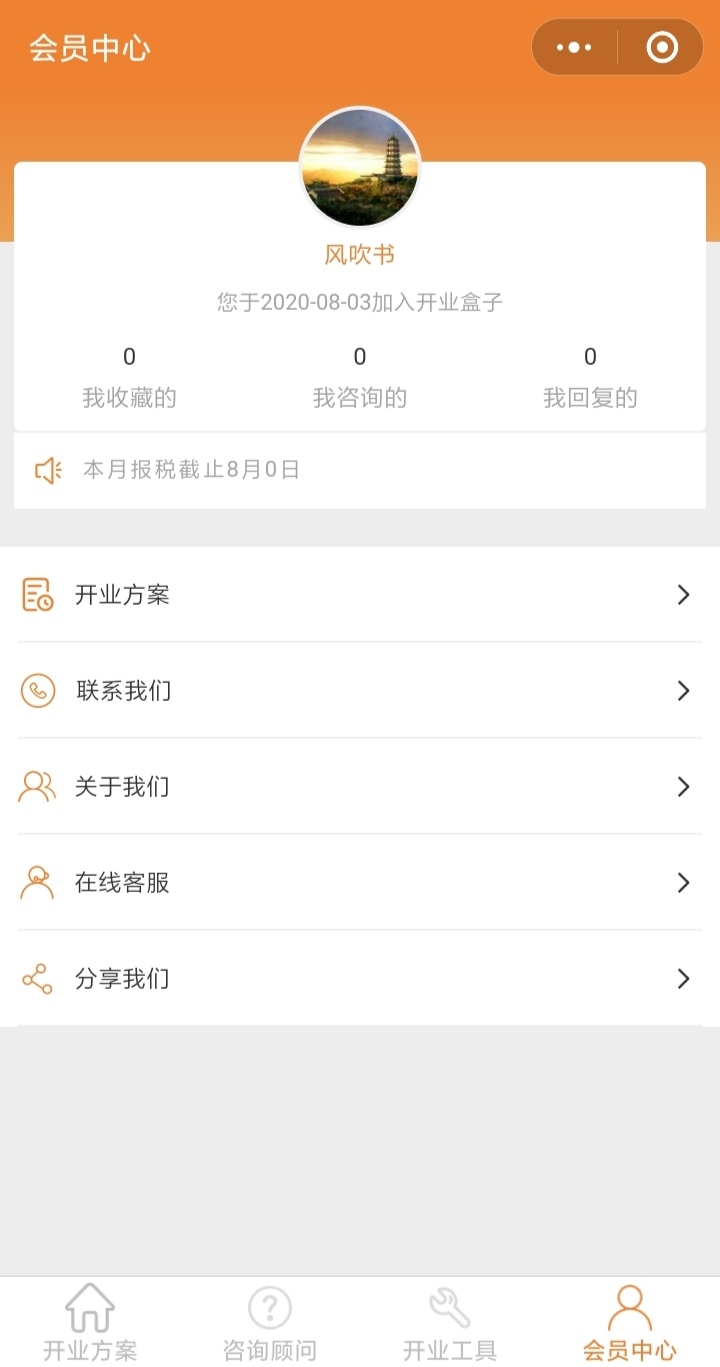Select the 会员中心 bottom tab
This screenshot has width=720, height=1367.
(630, 1324)
